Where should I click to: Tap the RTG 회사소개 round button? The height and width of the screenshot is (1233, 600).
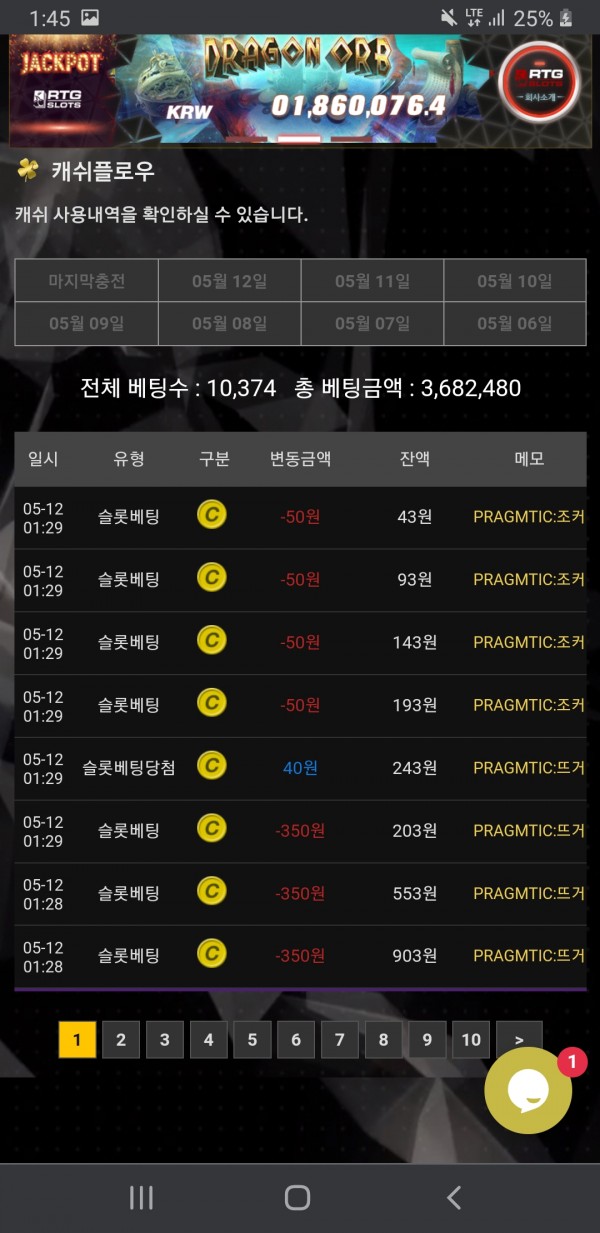click(x=538, y=82)
